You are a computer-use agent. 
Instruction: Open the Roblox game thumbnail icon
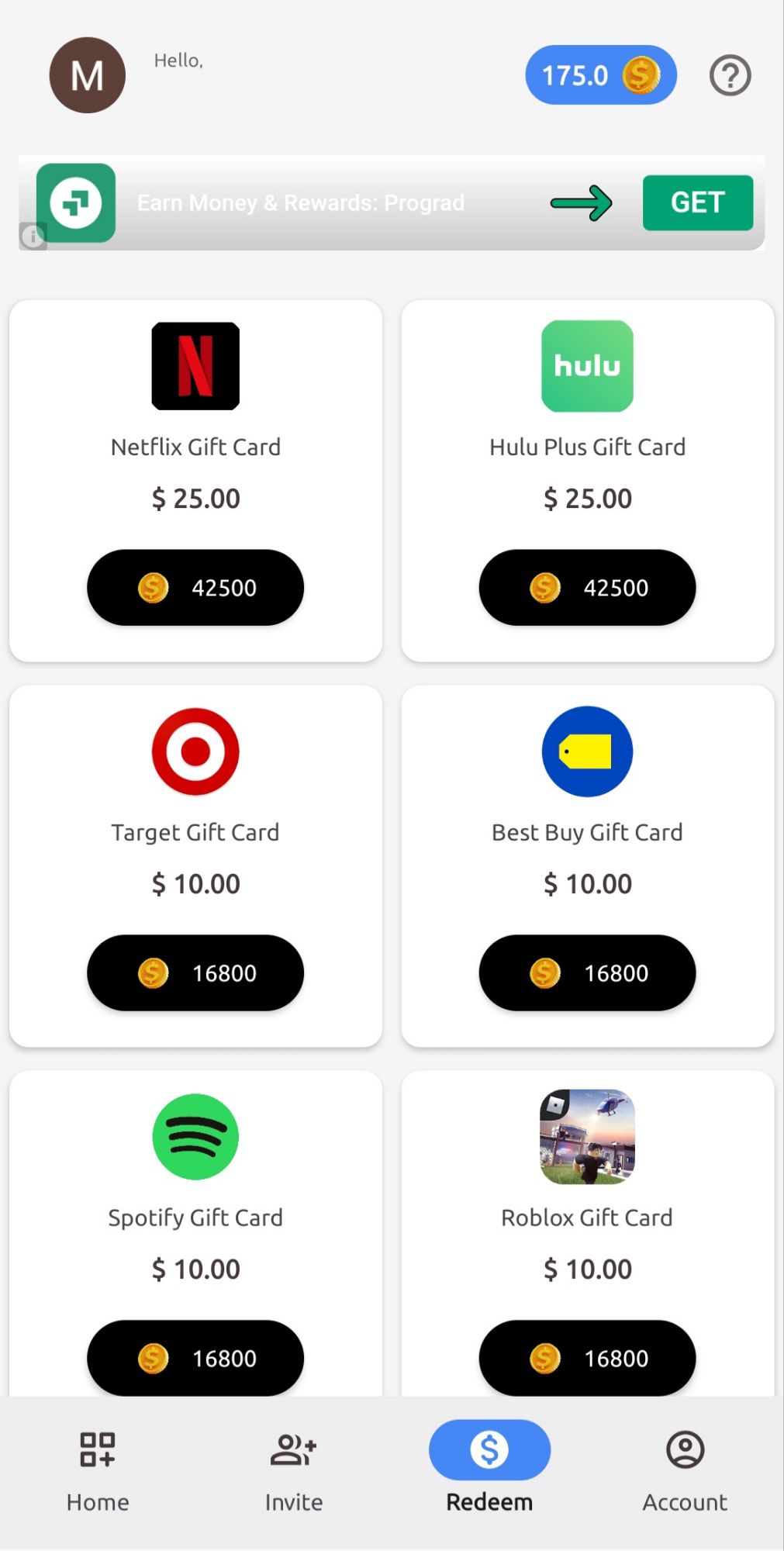pyautogui.click(x=587, y=1136)
